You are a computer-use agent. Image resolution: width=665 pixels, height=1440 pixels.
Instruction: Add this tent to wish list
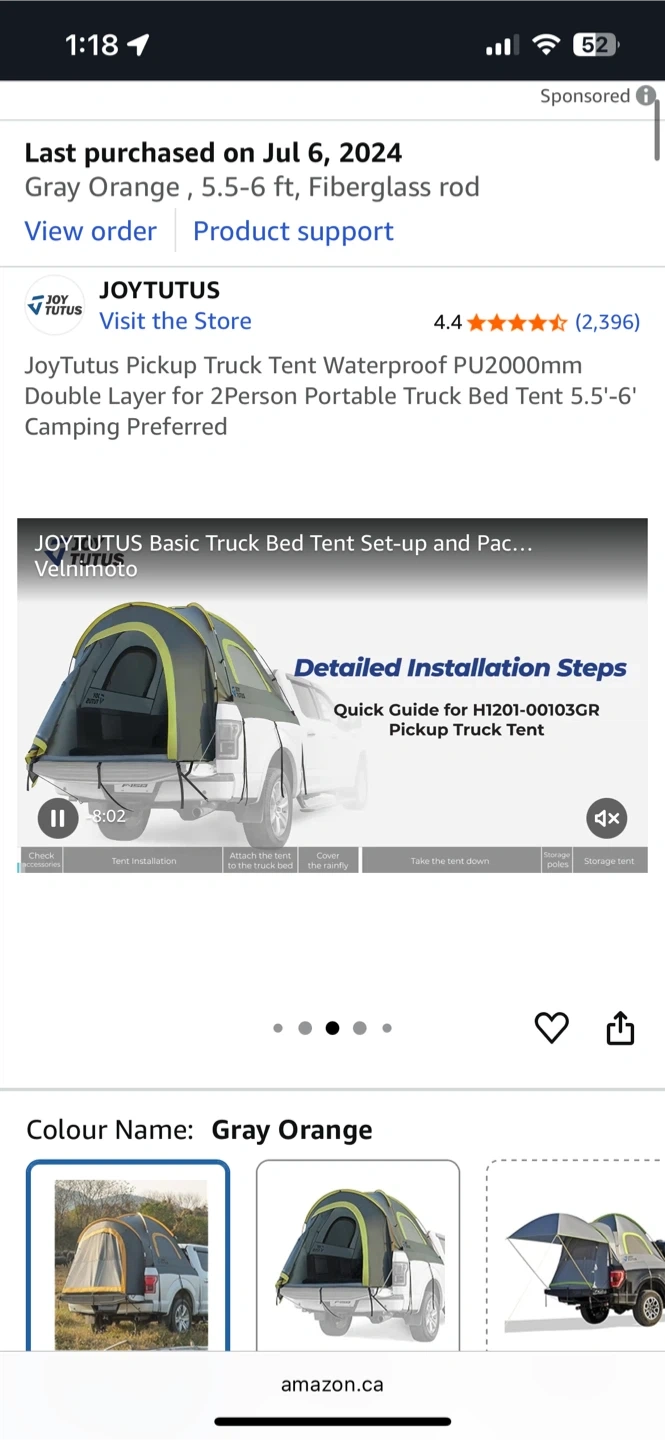pos(551,1027)
